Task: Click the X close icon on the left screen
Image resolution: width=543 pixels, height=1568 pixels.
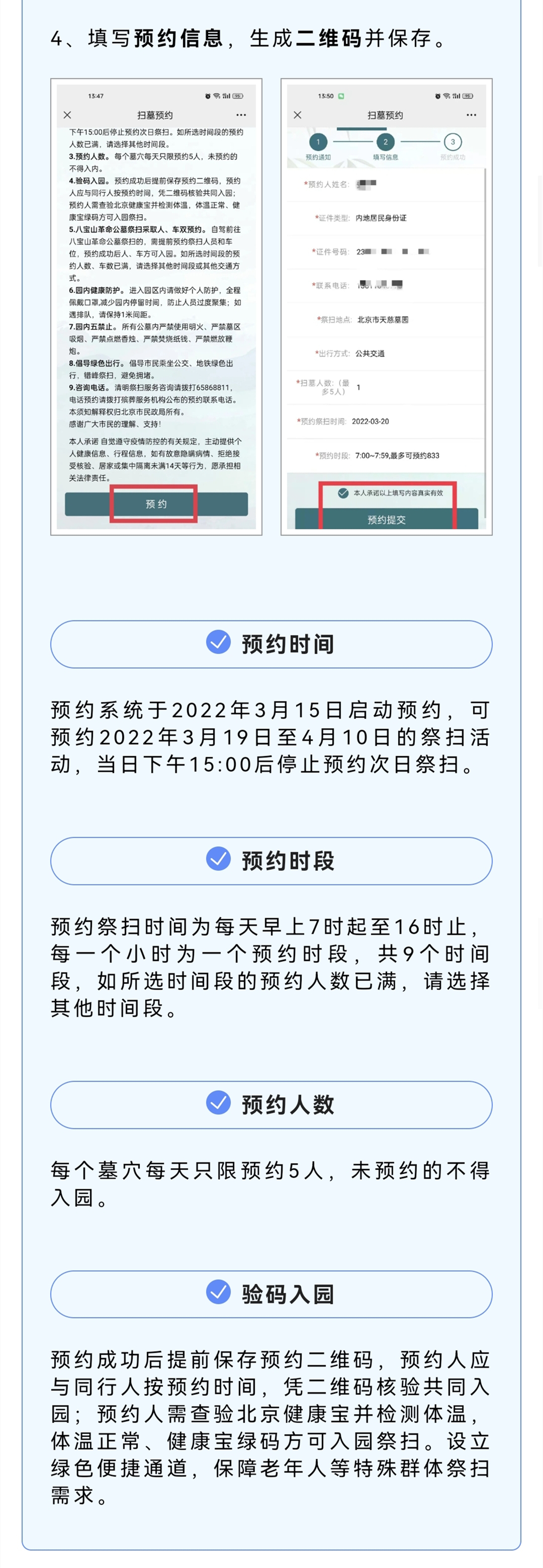Action: pyautogui.click(x=67, y=115)
